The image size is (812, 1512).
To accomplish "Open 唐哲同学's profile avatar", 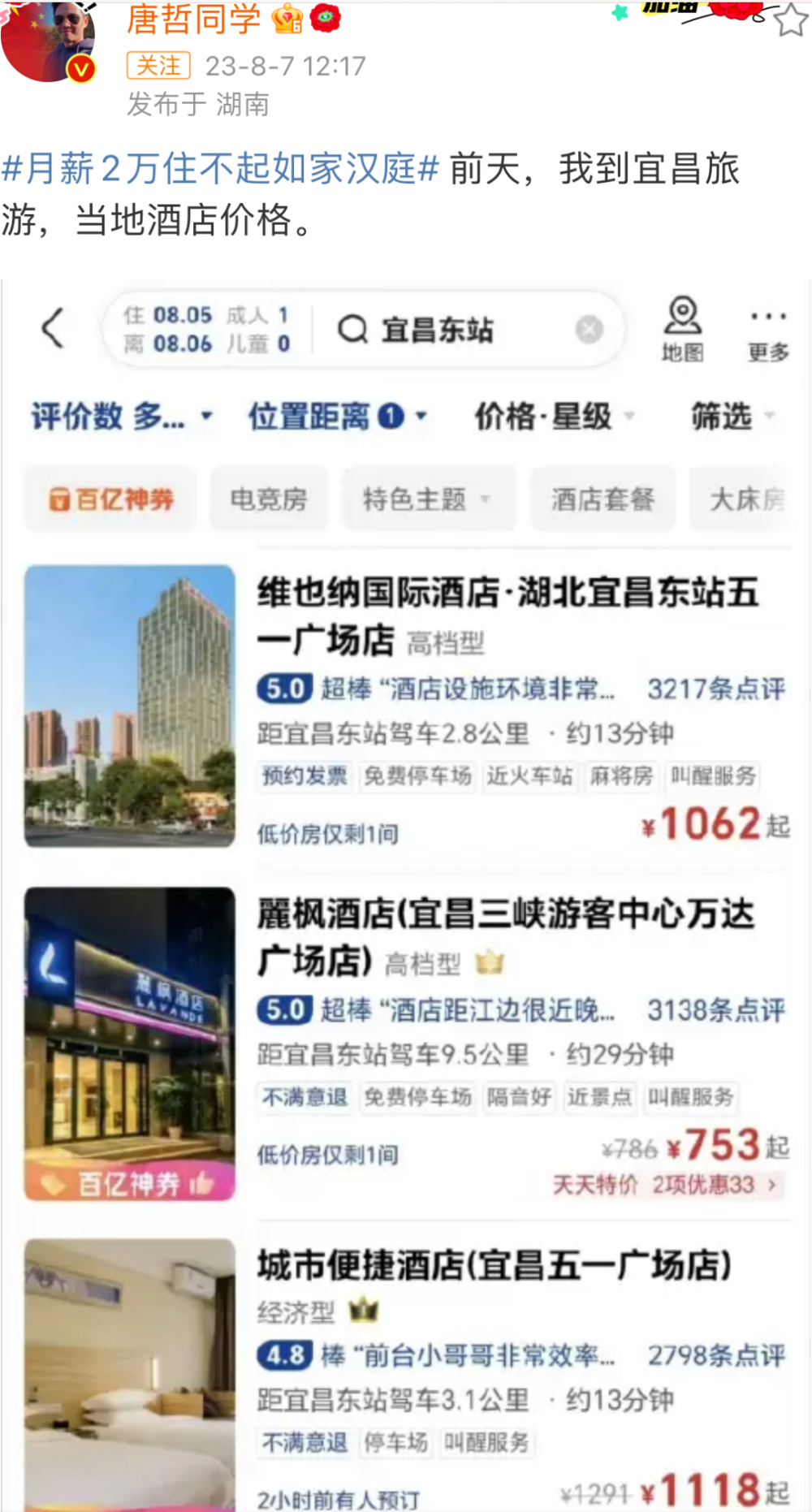I will pos(49,41).
